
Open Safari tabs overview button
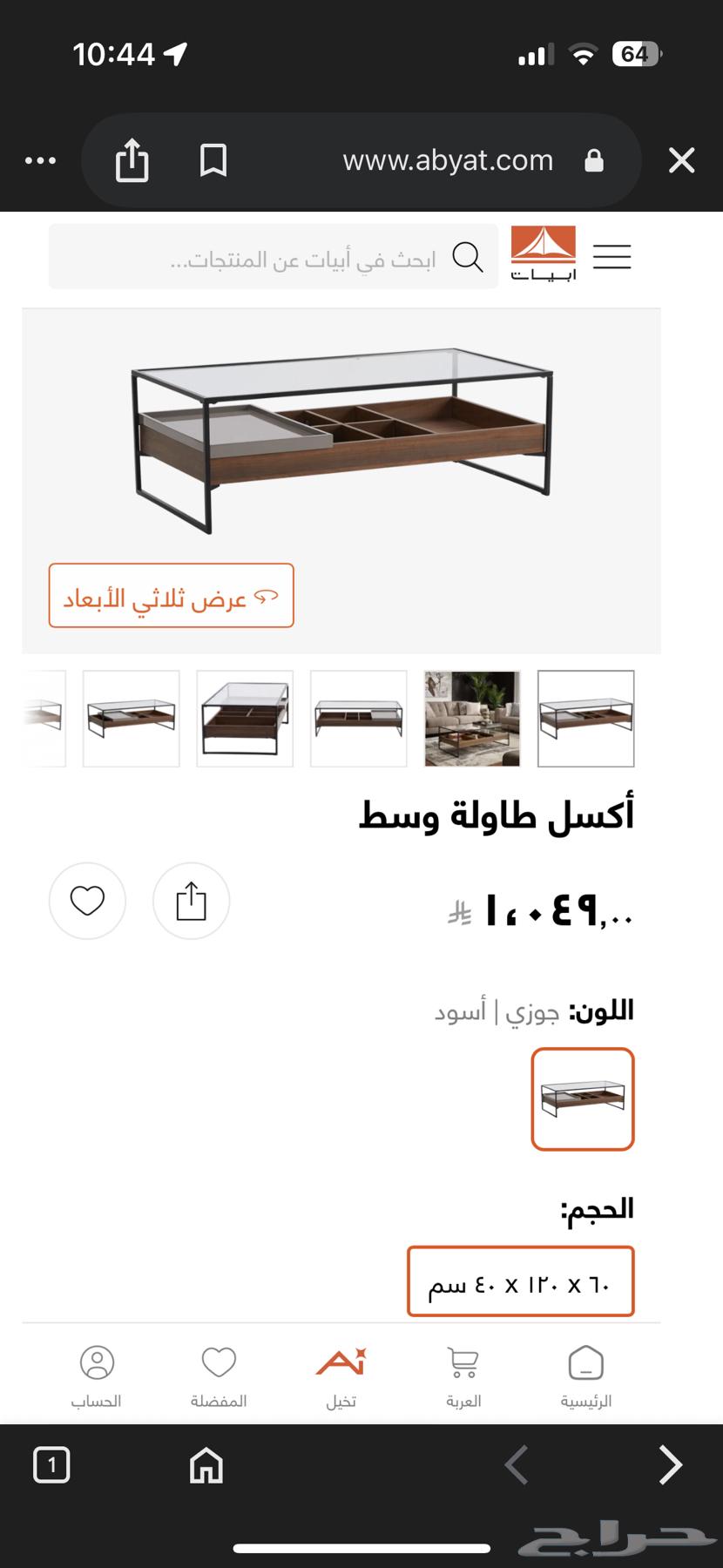52,1465
